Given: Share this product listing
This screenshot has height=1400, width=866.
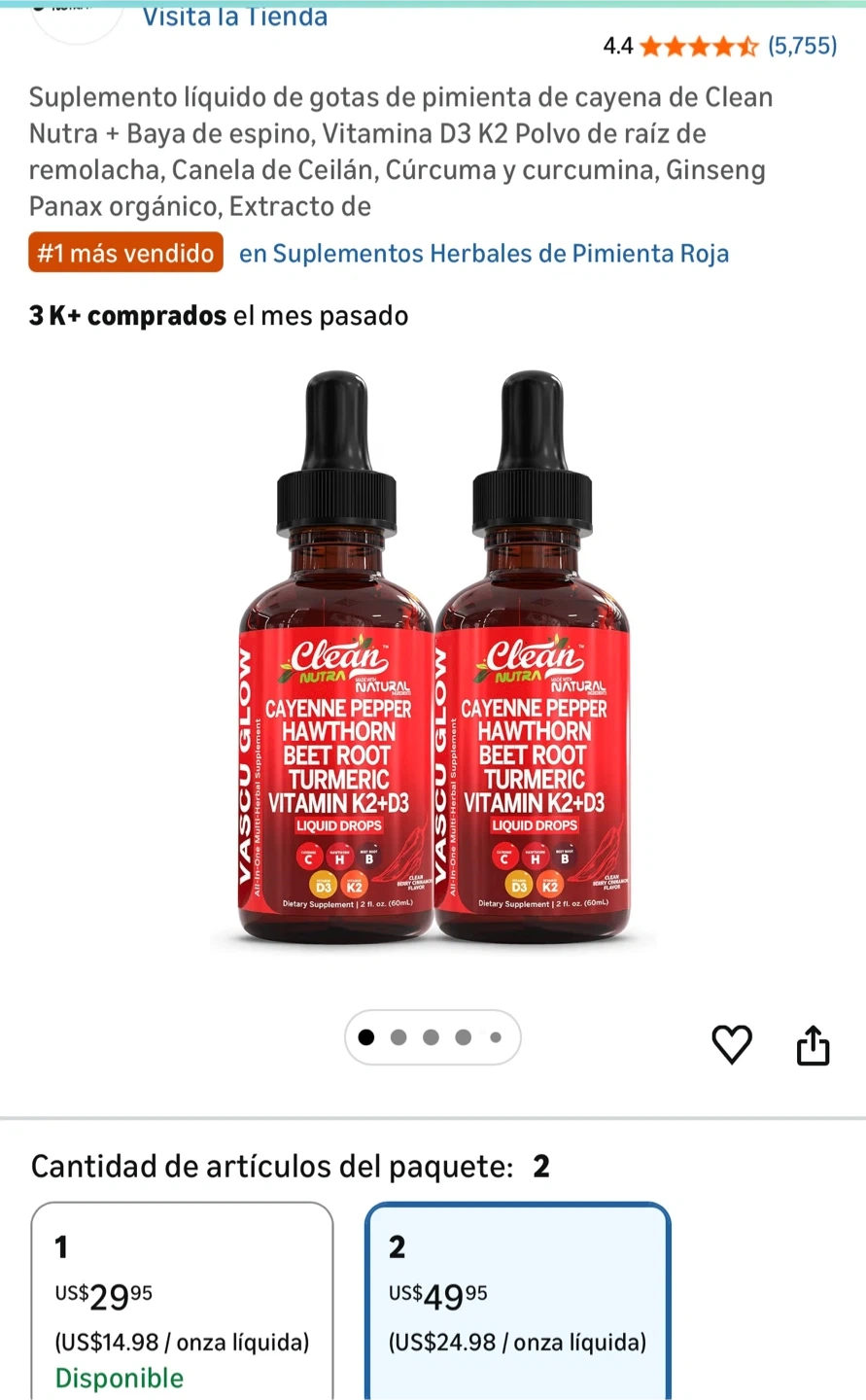Looking at the screenshot, I should (813, 1045).
